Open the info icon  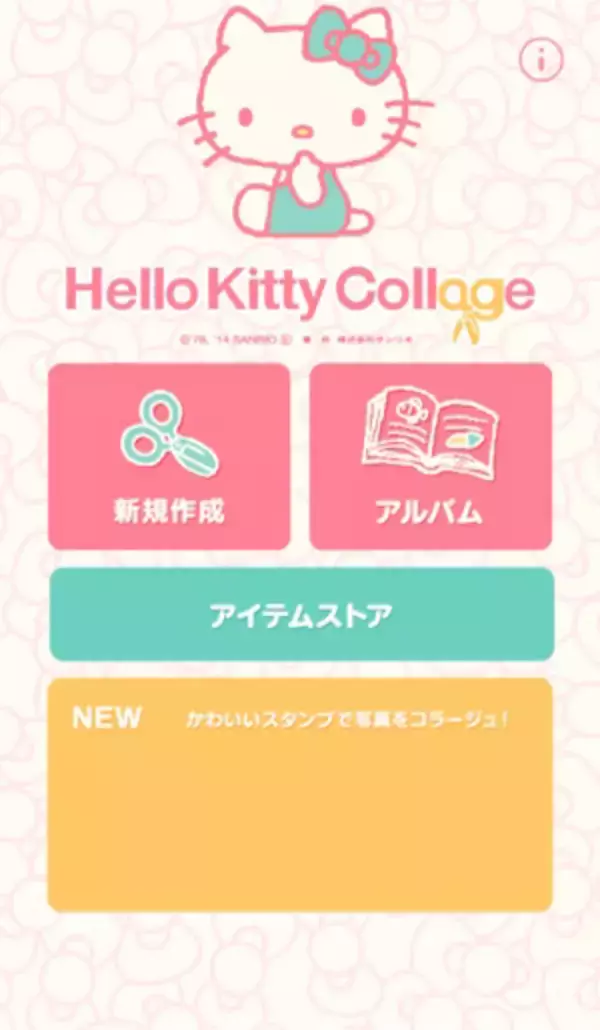(541, 60)
